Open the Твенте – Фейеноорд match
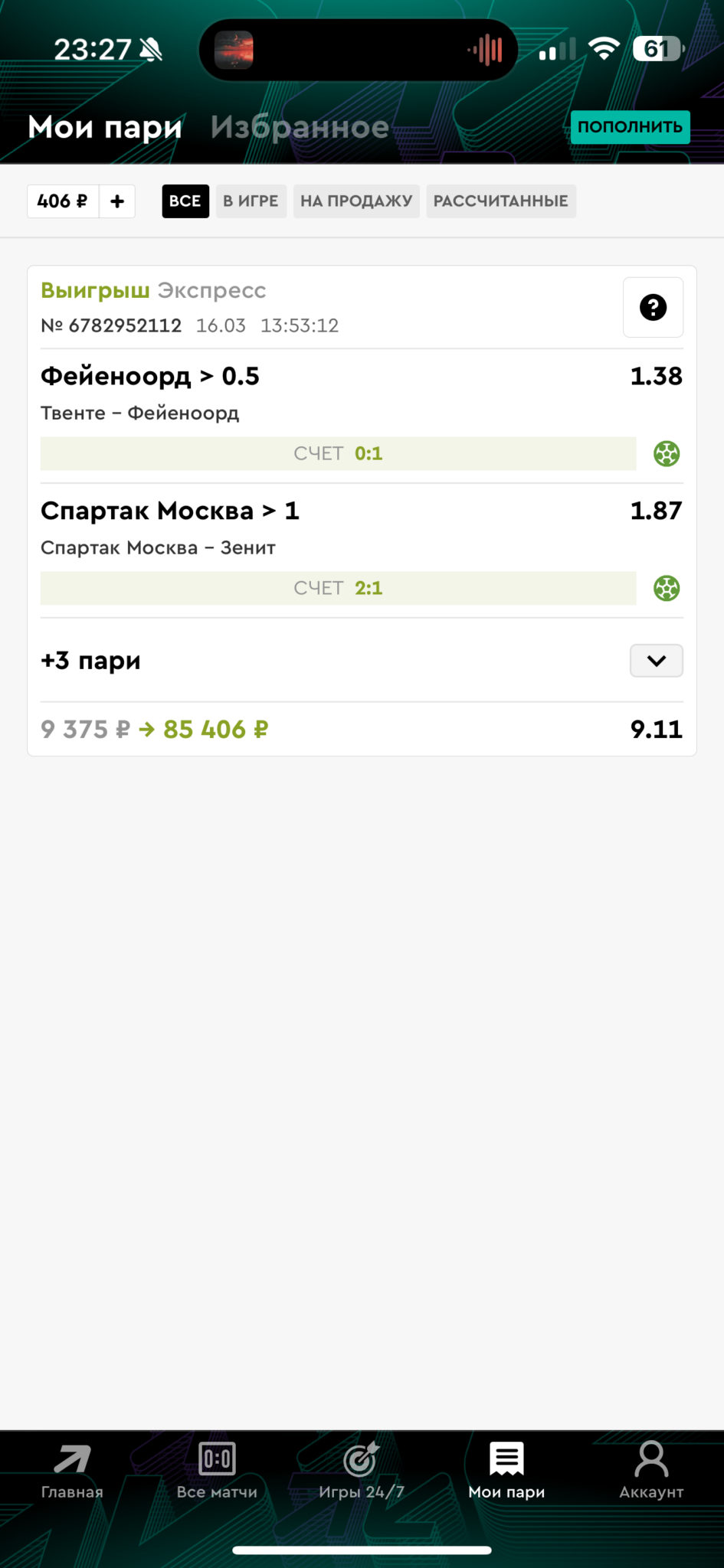724x1568 pixels. tap(139, 413)
